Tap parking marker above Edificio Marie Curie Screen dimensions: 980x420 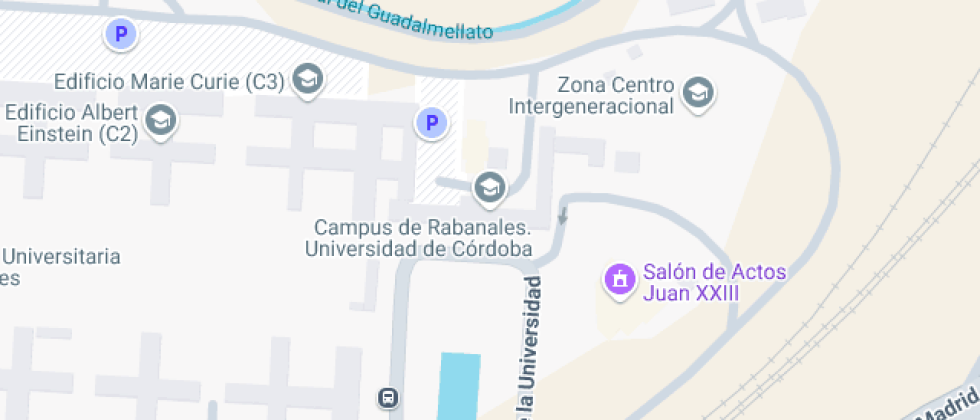(x=121, y=36)
